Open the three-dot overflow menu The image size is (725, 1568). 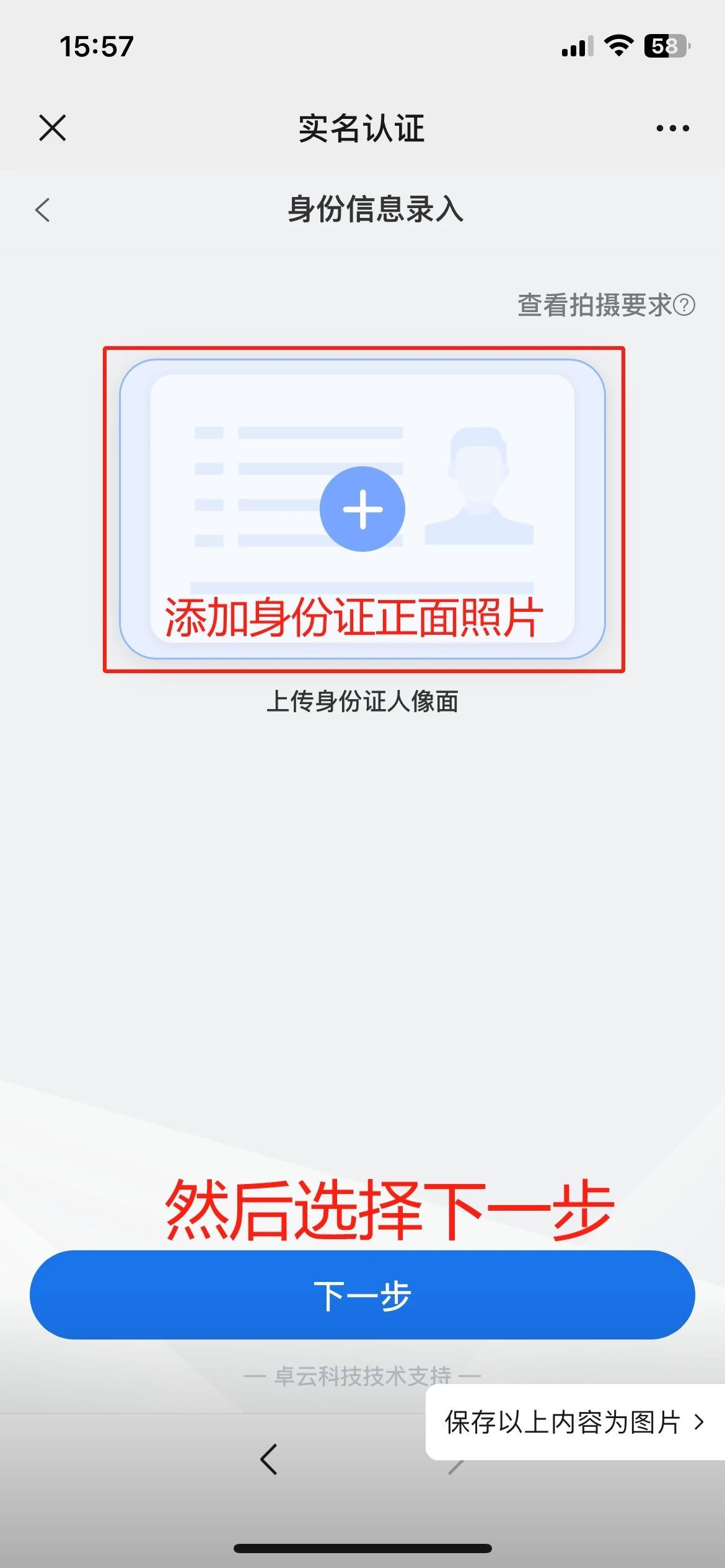[x=672, y=128]
